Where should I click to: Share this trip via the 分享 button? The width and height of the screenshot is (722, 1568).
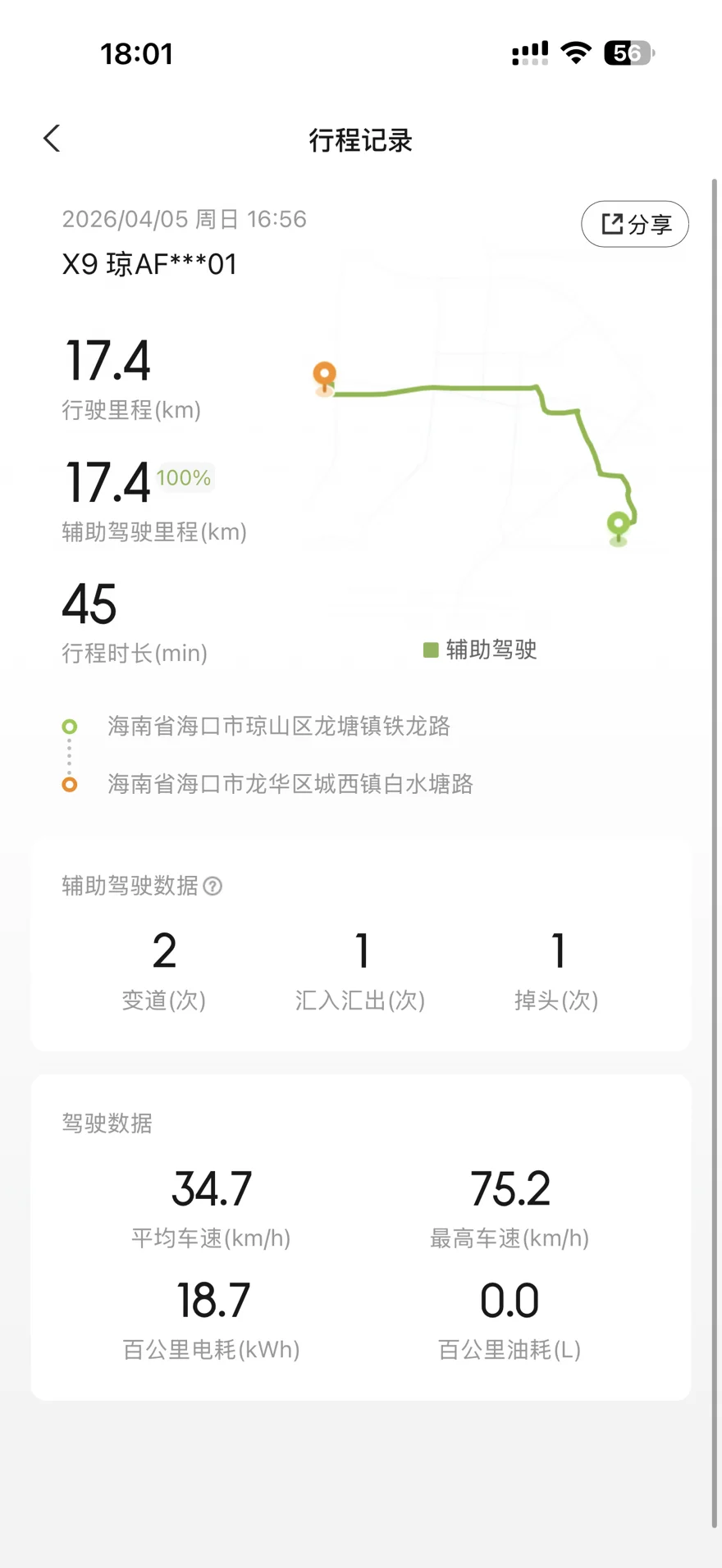[635, 224]
